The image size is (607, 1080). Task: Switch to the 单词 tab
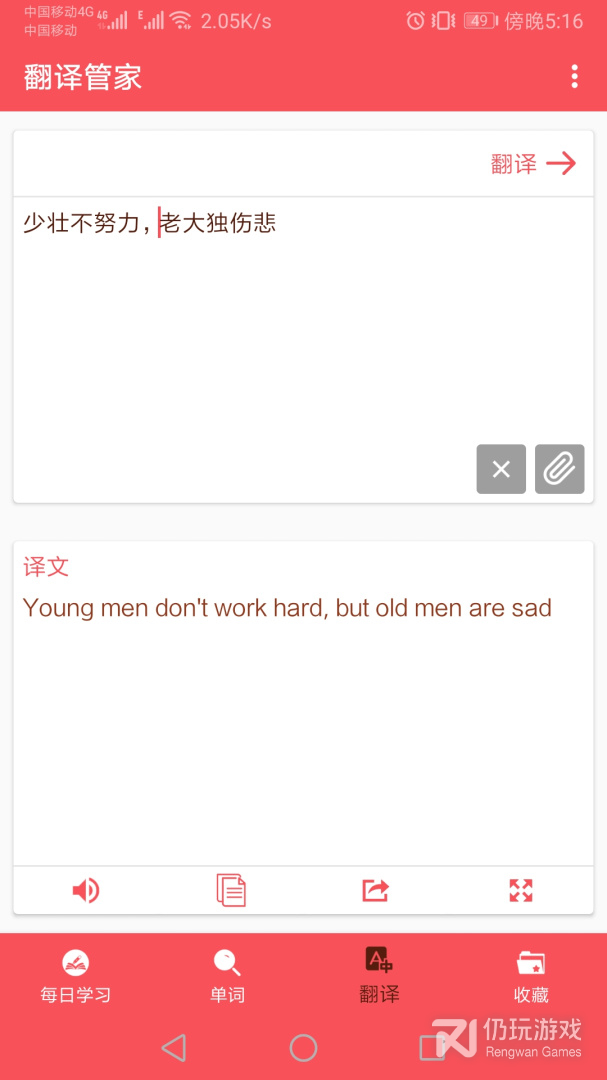click(227, 977)
